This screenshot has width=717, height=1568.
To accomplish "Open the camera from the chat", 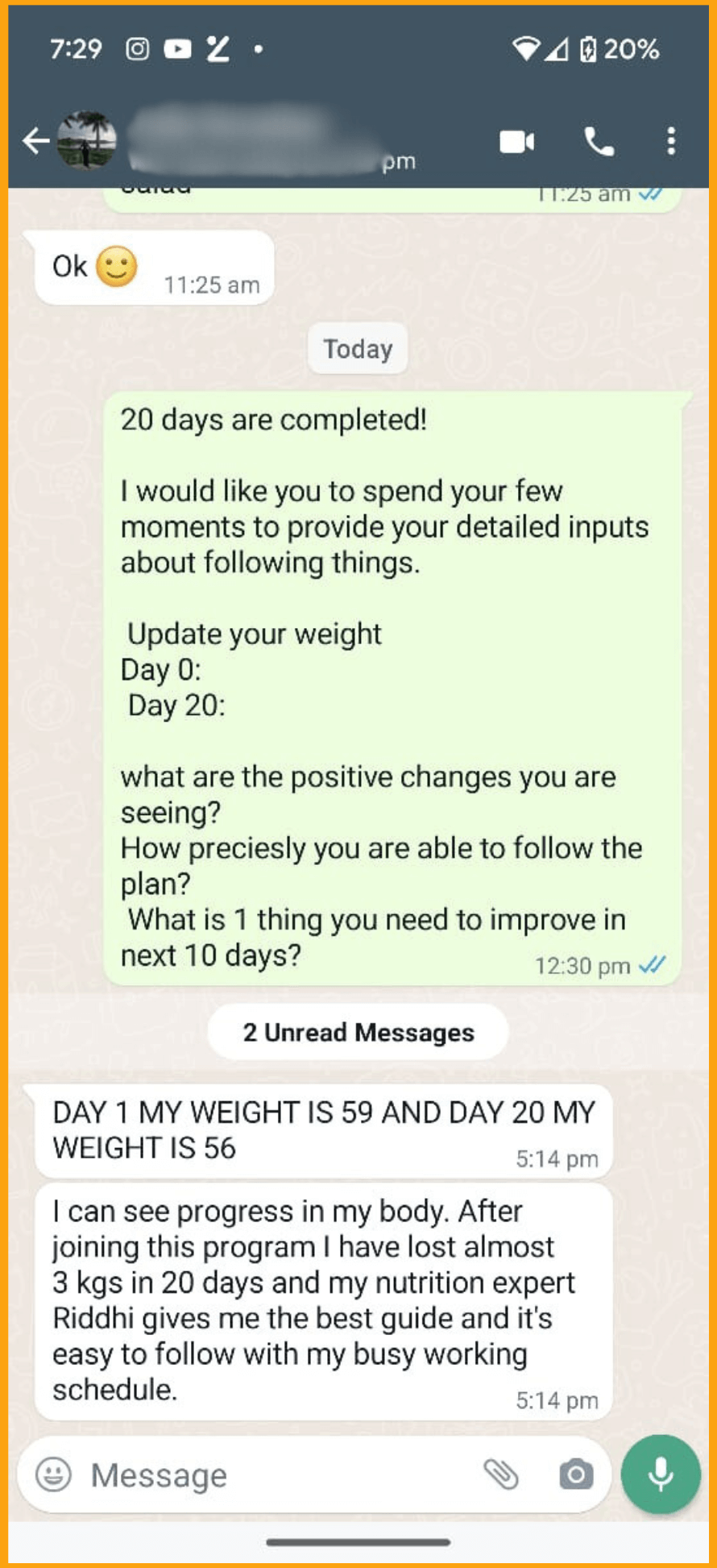I will [576, 1474].
